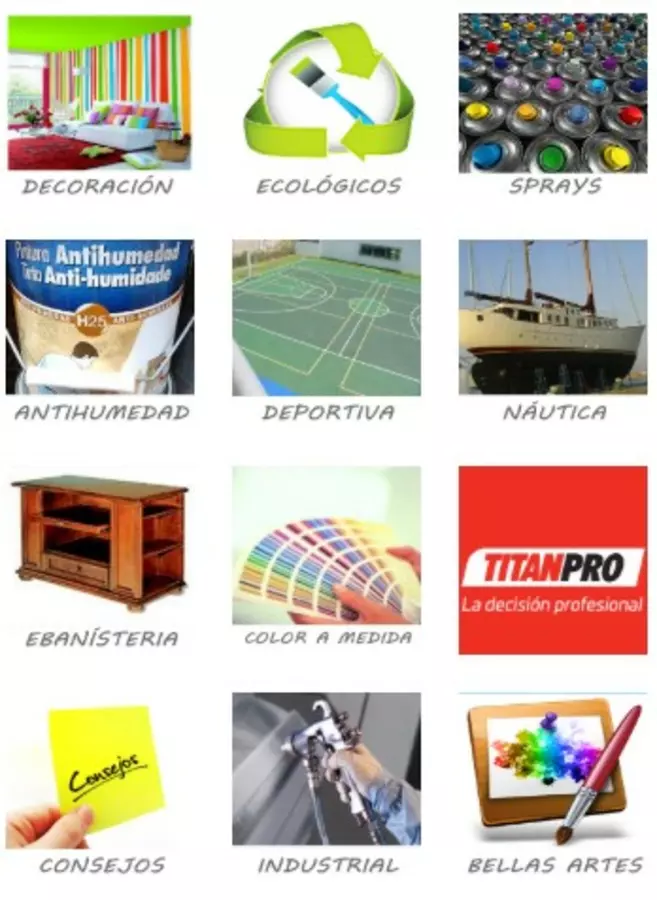Open the TitanPro tile

pyautogui.click(x=553, y=560)
